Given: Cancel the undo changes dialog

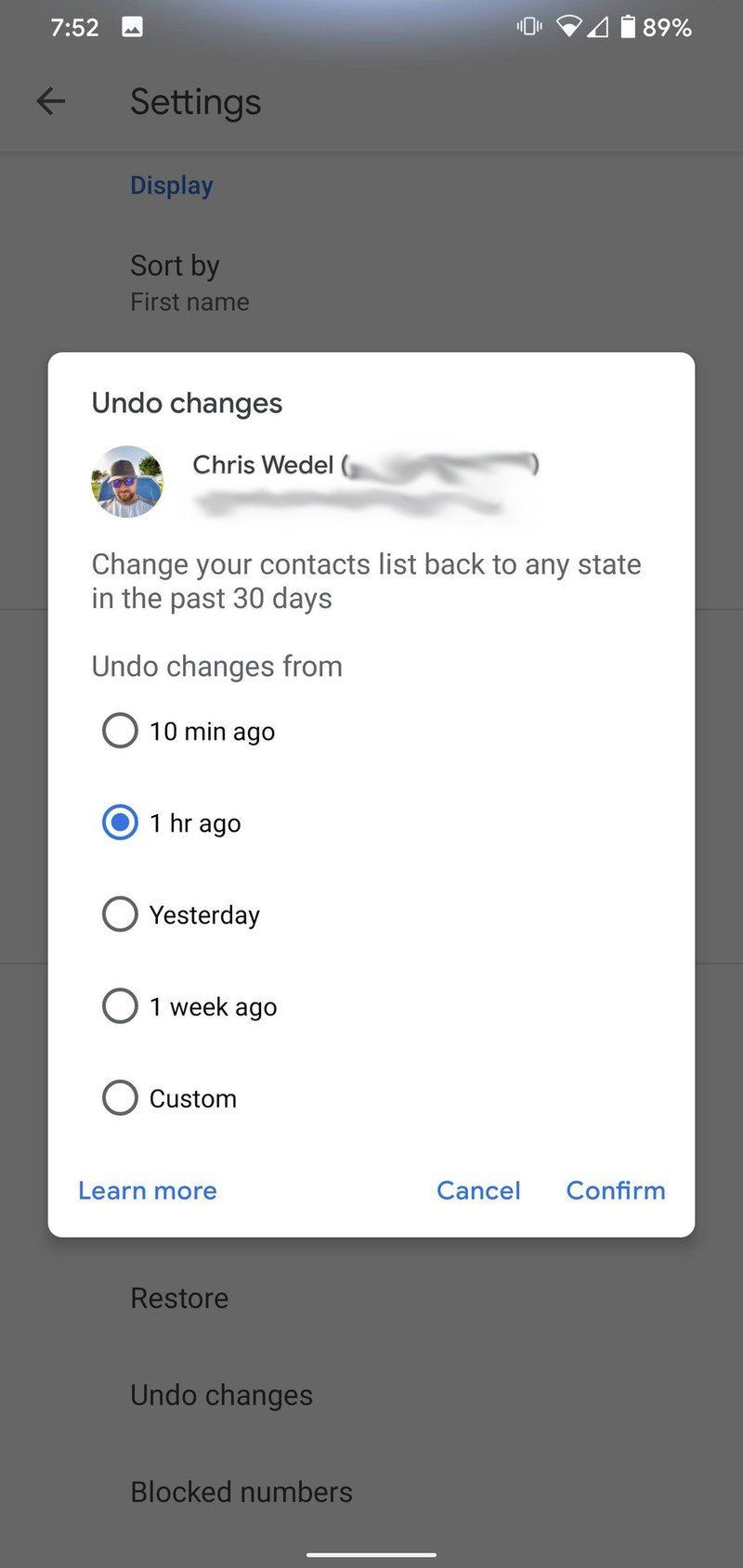Looking at the screenshot, I should click(x=478, y=1190).
